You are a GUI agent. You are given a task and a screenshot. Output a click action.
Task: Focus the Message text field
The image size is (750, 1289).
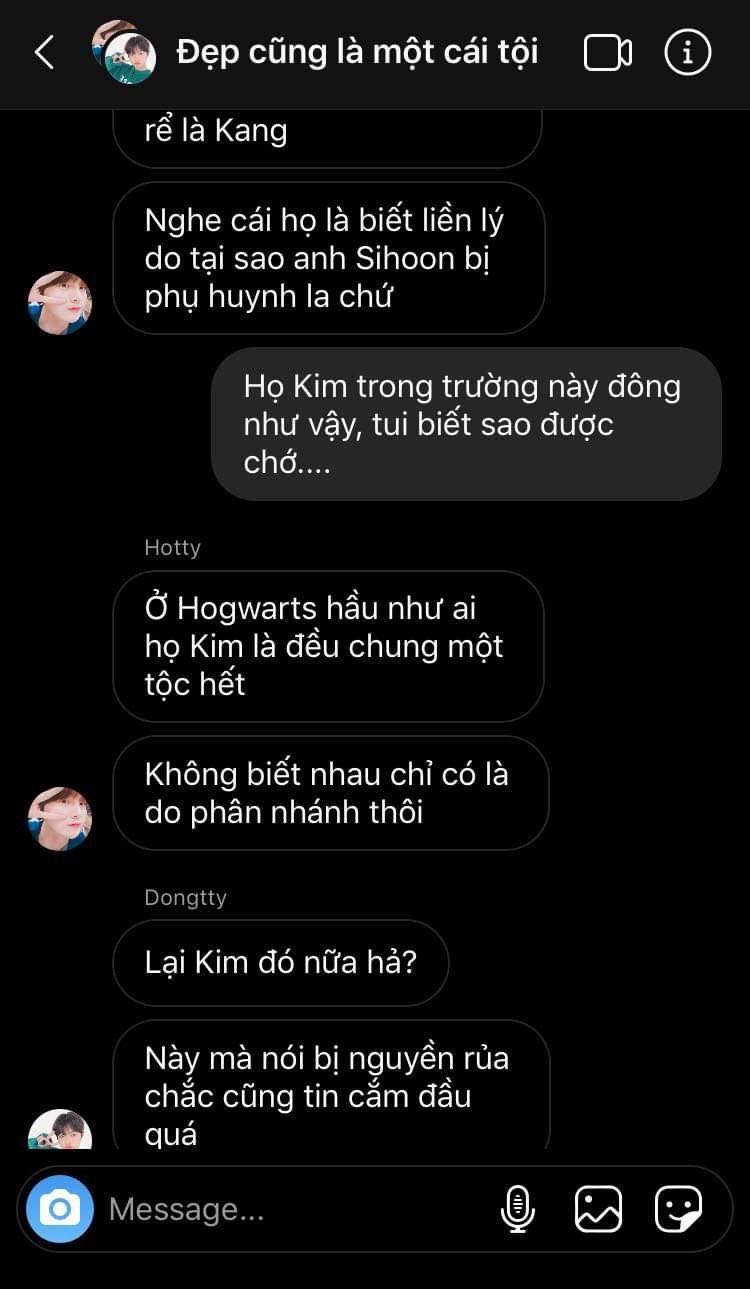coord(290,1209)
